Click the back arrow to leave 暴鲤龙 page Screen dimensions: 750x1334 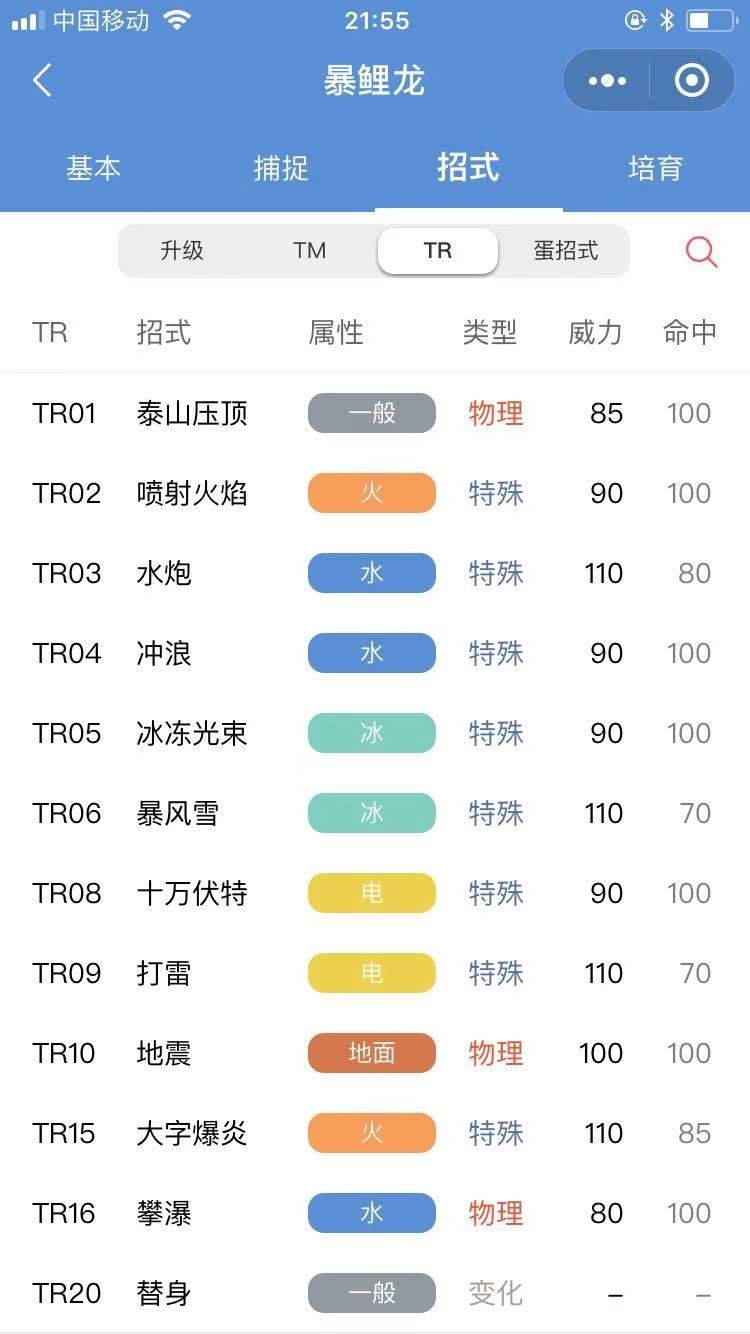pyautogui.click(x=41, y=80)
